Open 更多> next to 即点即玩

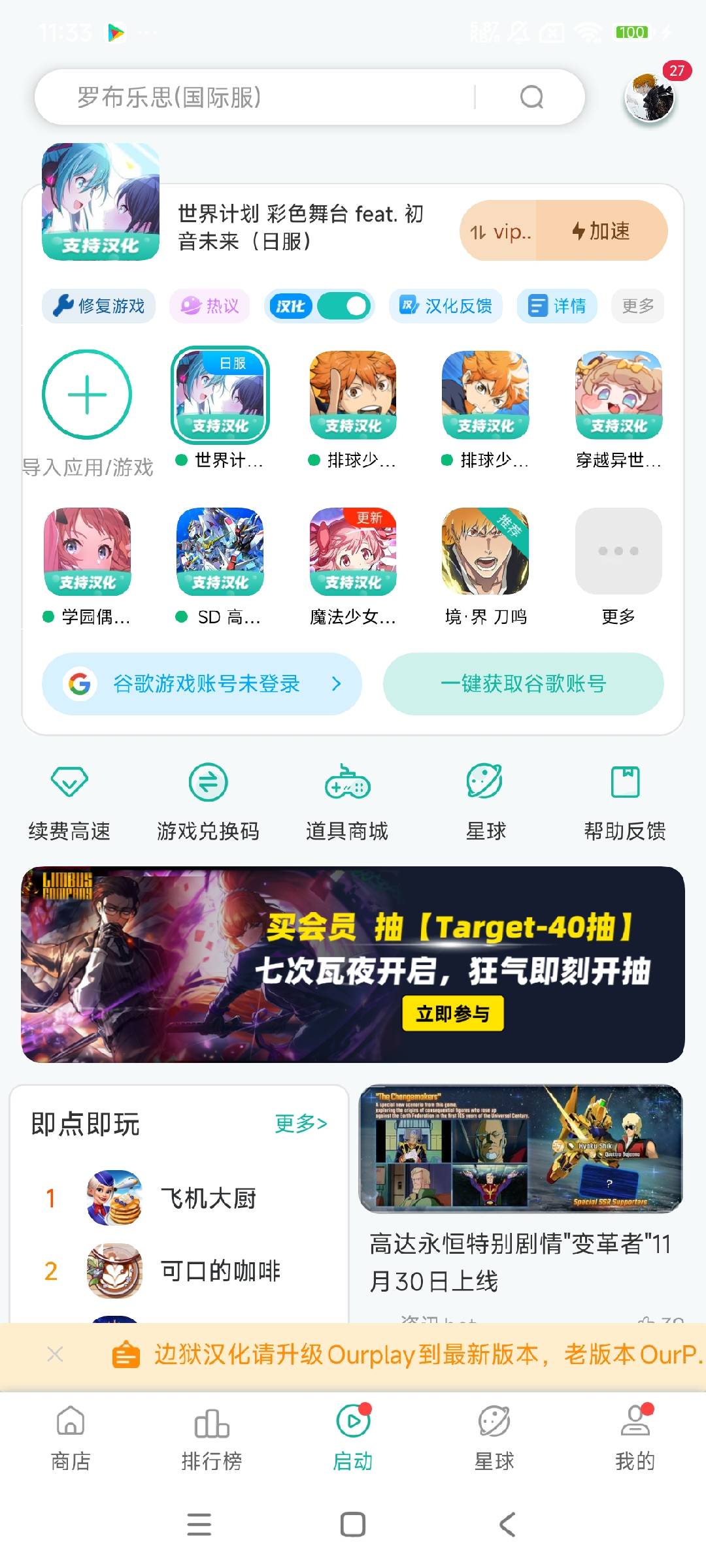pos(301,1124)
